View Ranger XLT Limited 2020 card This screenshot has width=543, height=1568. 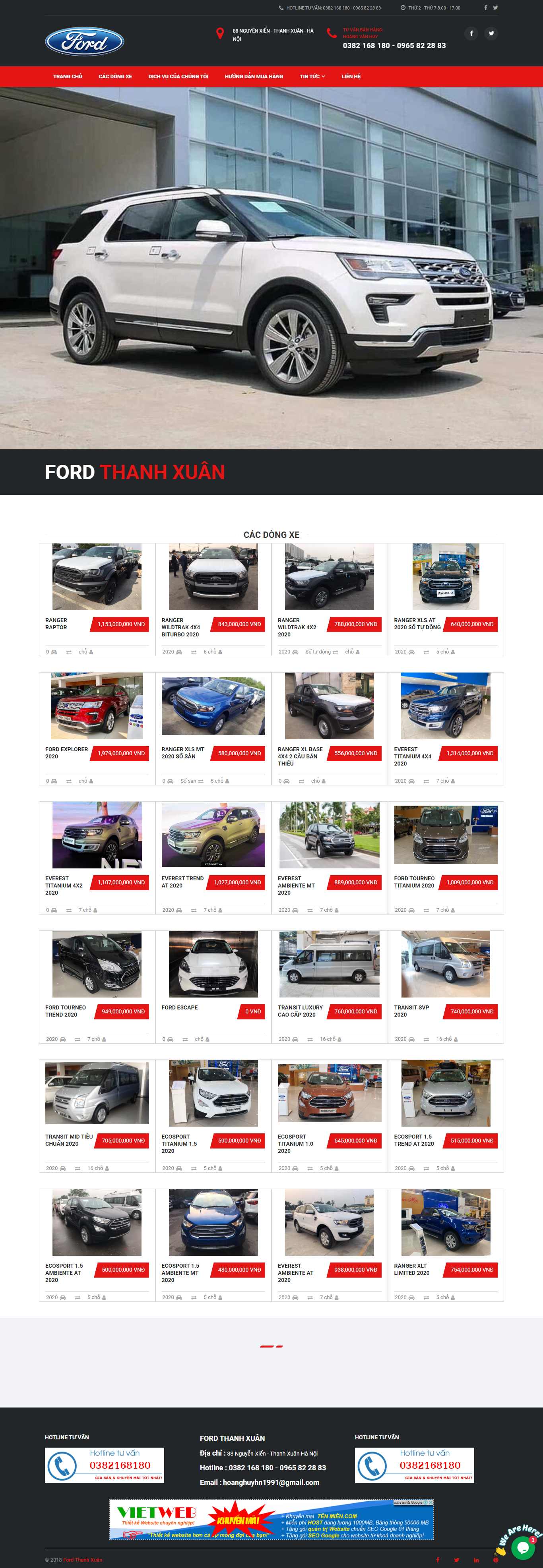446,1222
